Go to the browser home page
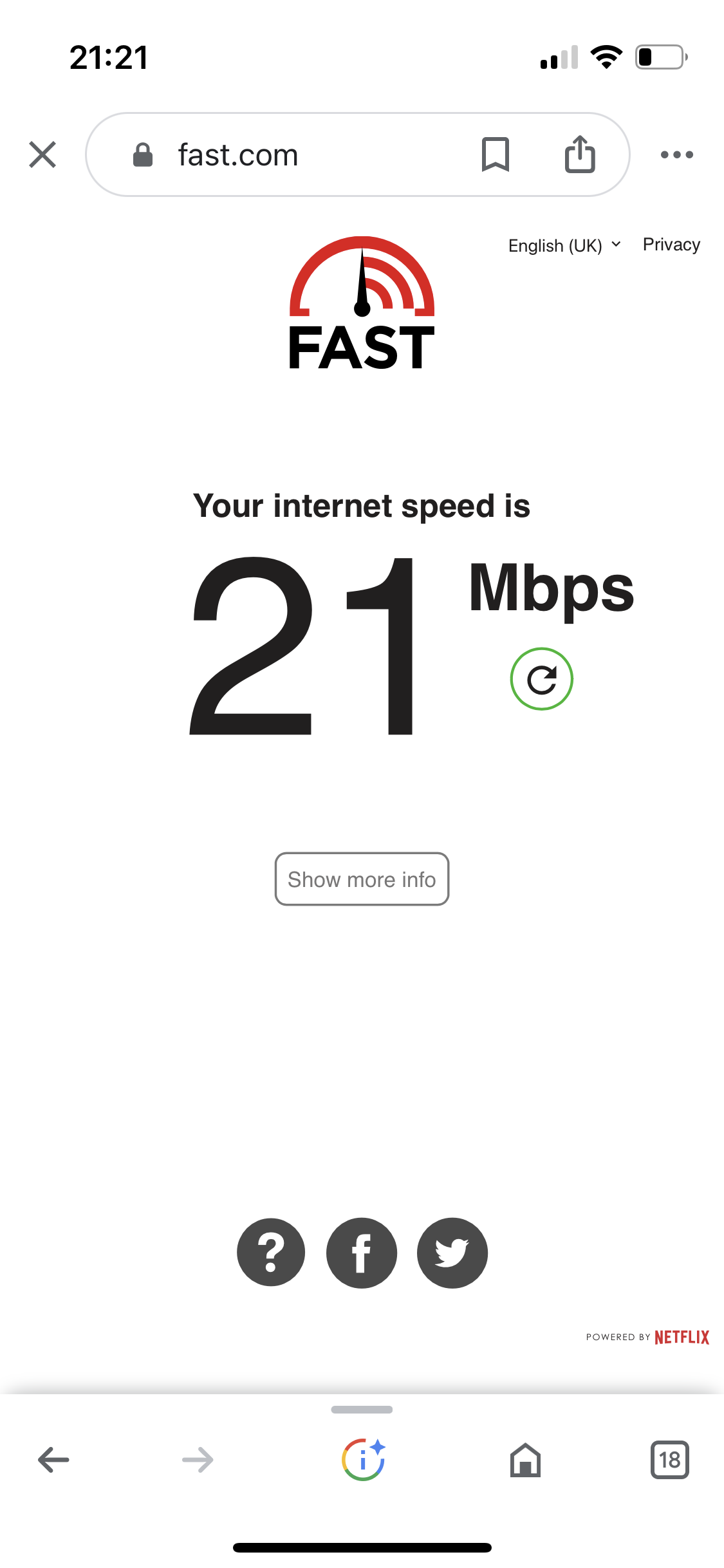This screenshot has width=724, height=1568. click(525, 1460)
